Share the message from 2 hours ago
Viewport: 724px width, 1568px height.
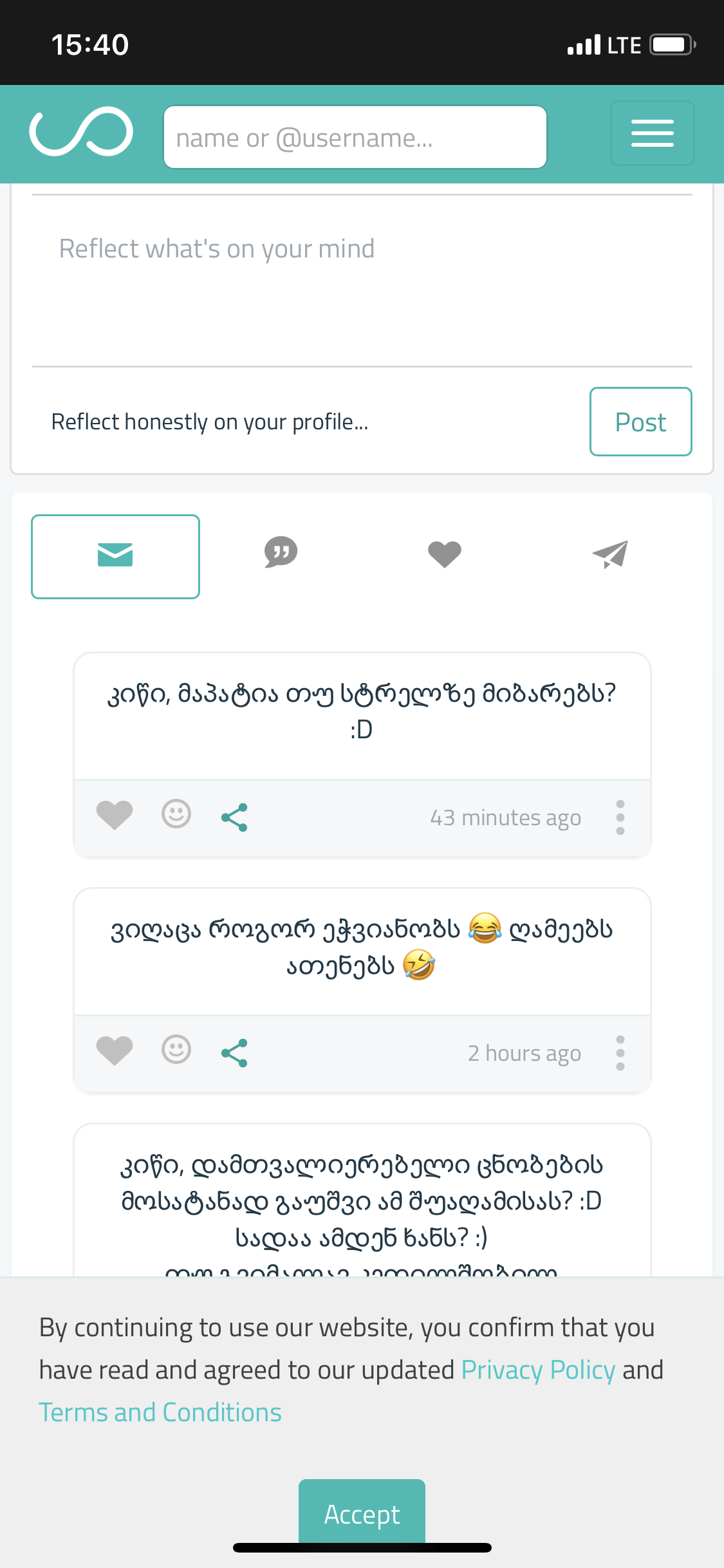coord(234,1053)
